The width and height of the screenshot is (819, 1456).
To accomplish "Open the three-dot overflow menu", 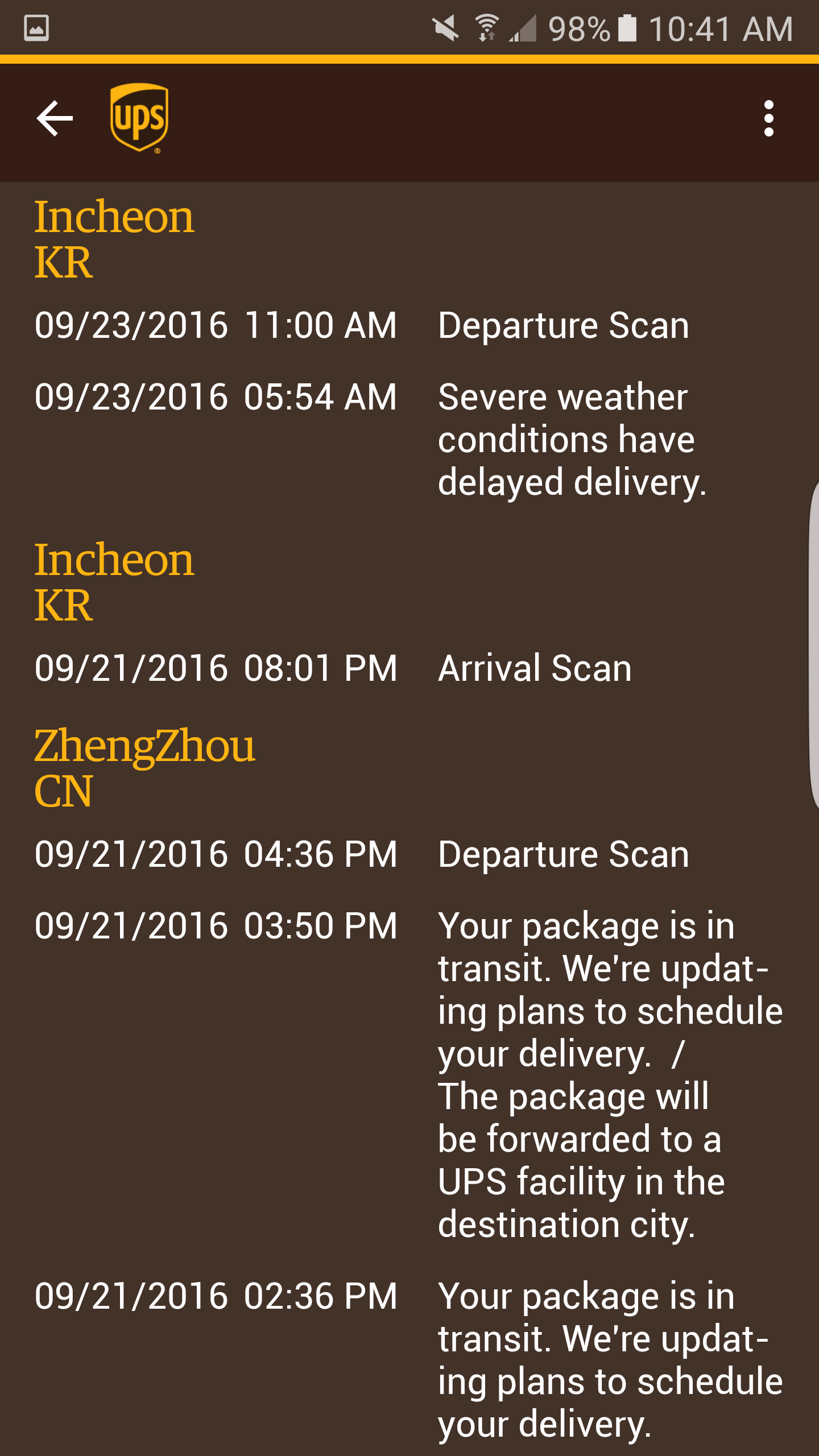I will (x=768, y=118).
